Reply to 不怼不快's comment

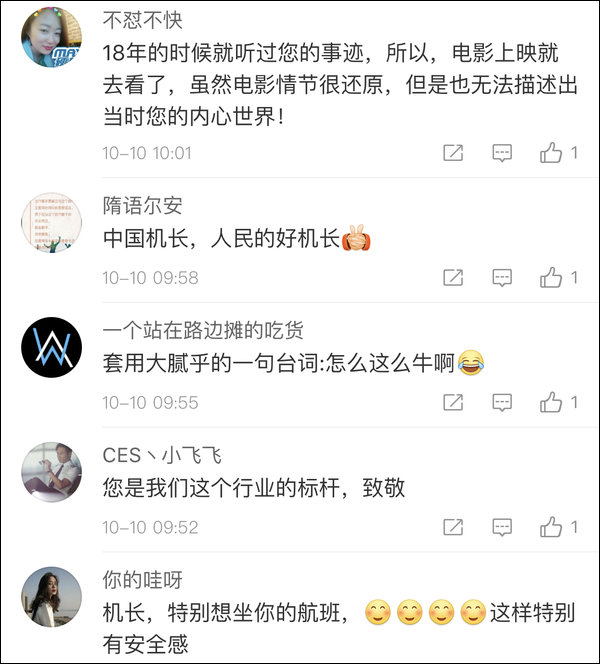[502, 153]
